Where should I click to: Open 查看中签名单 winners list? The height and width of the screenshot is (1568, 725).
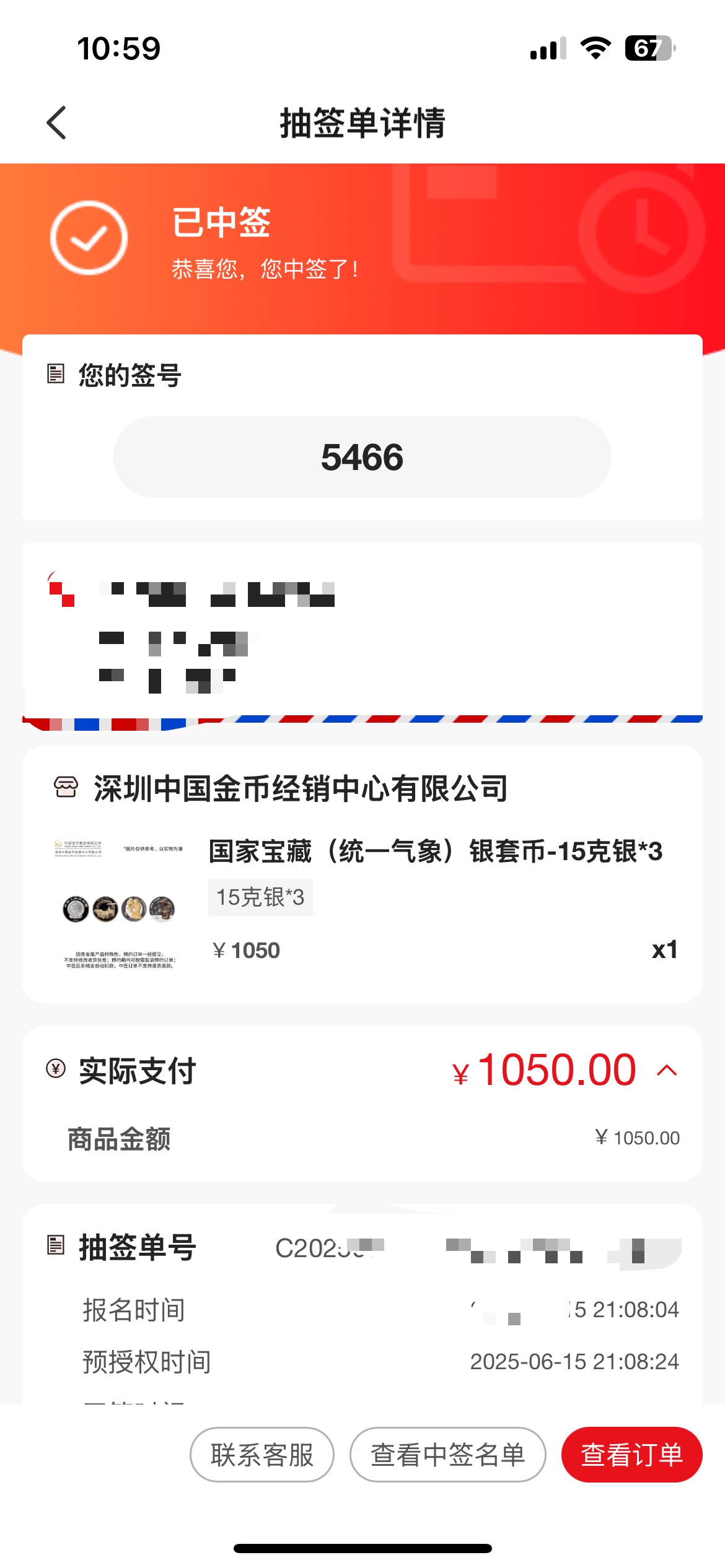click(x=447, y=1454)
